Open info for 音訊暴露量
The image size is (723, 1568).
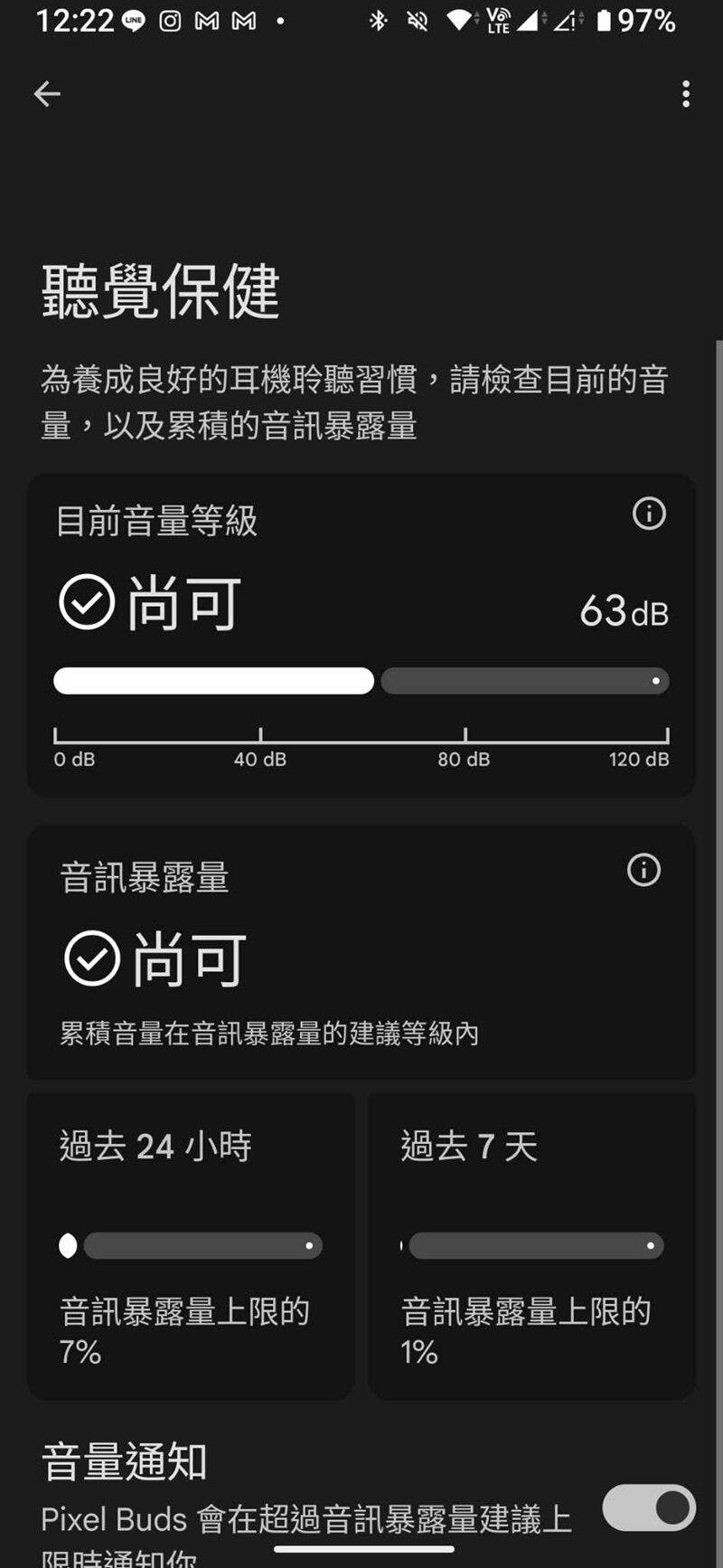point(643,870)
